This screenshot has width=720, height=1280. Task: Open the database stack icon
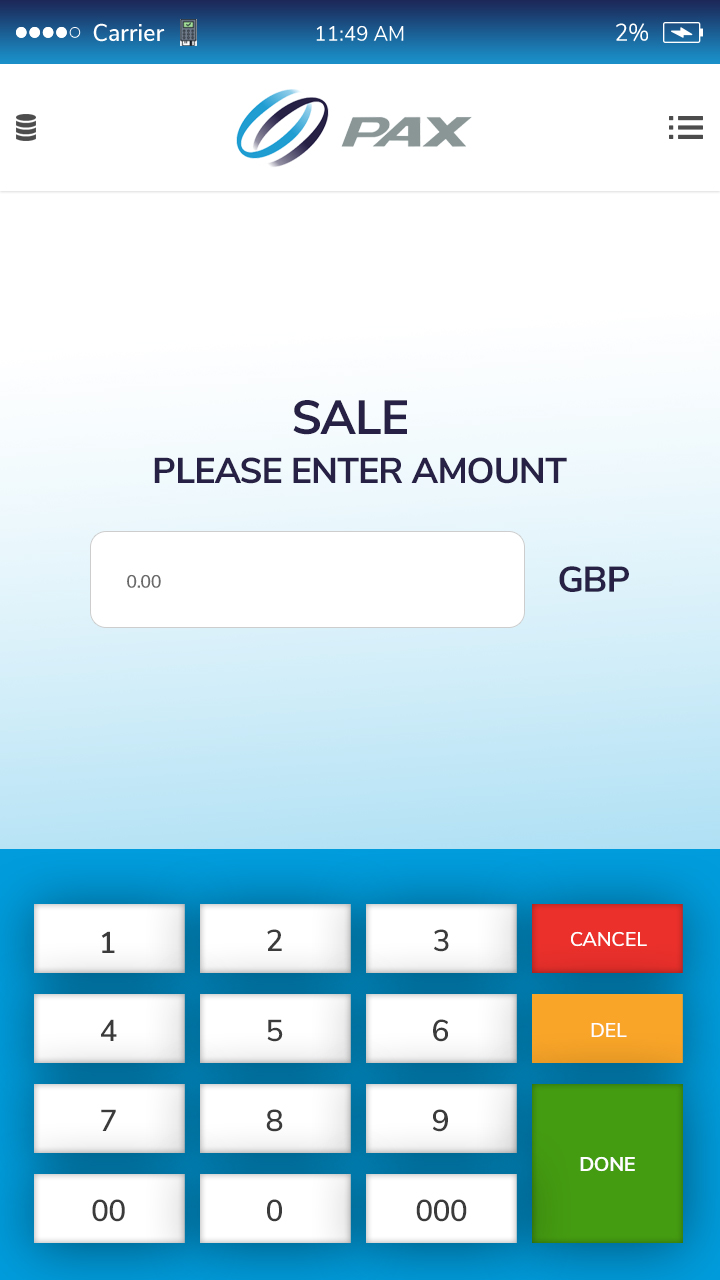(x=26, y=127)
